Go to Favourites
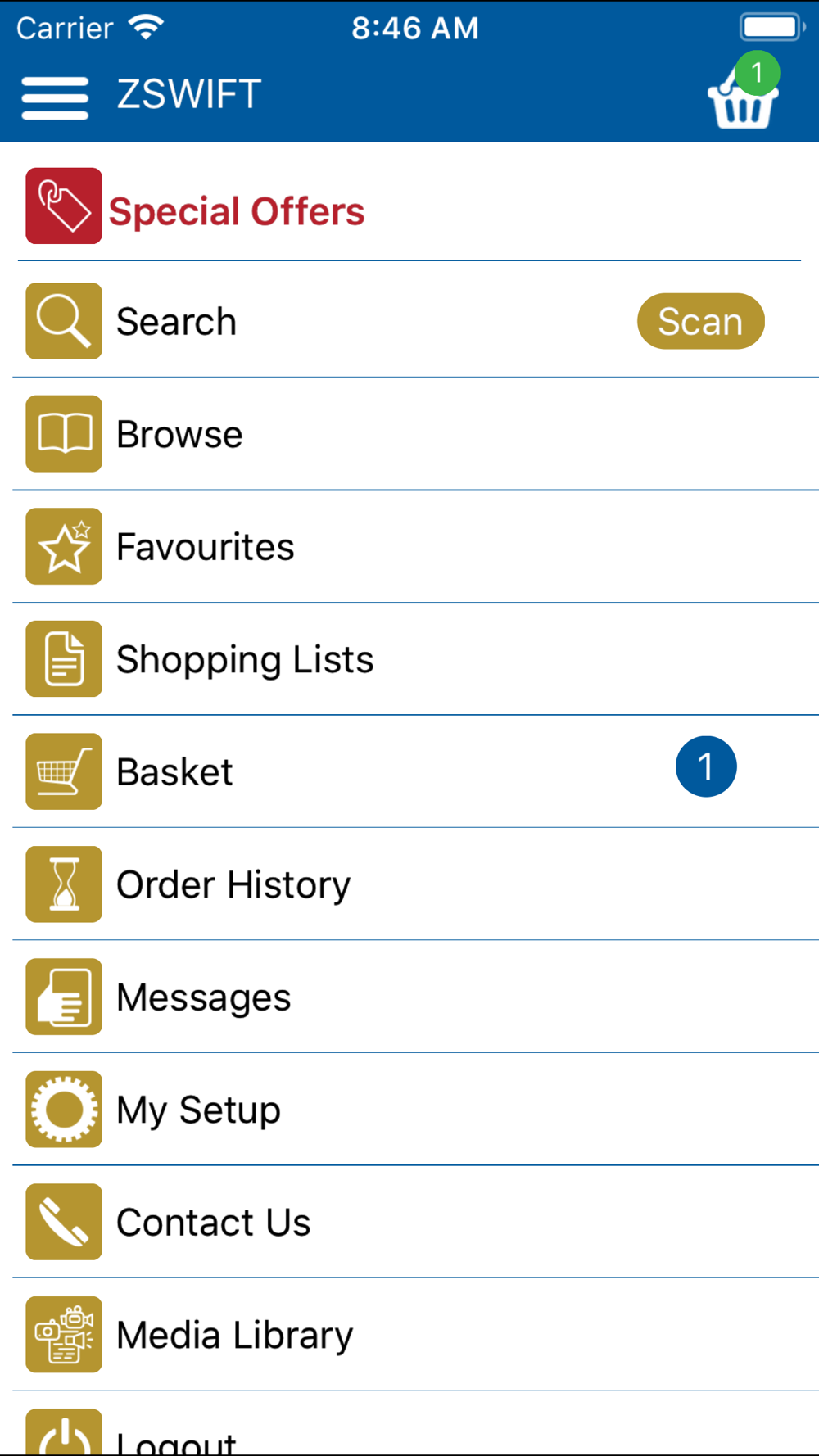 tap(409, 546)
